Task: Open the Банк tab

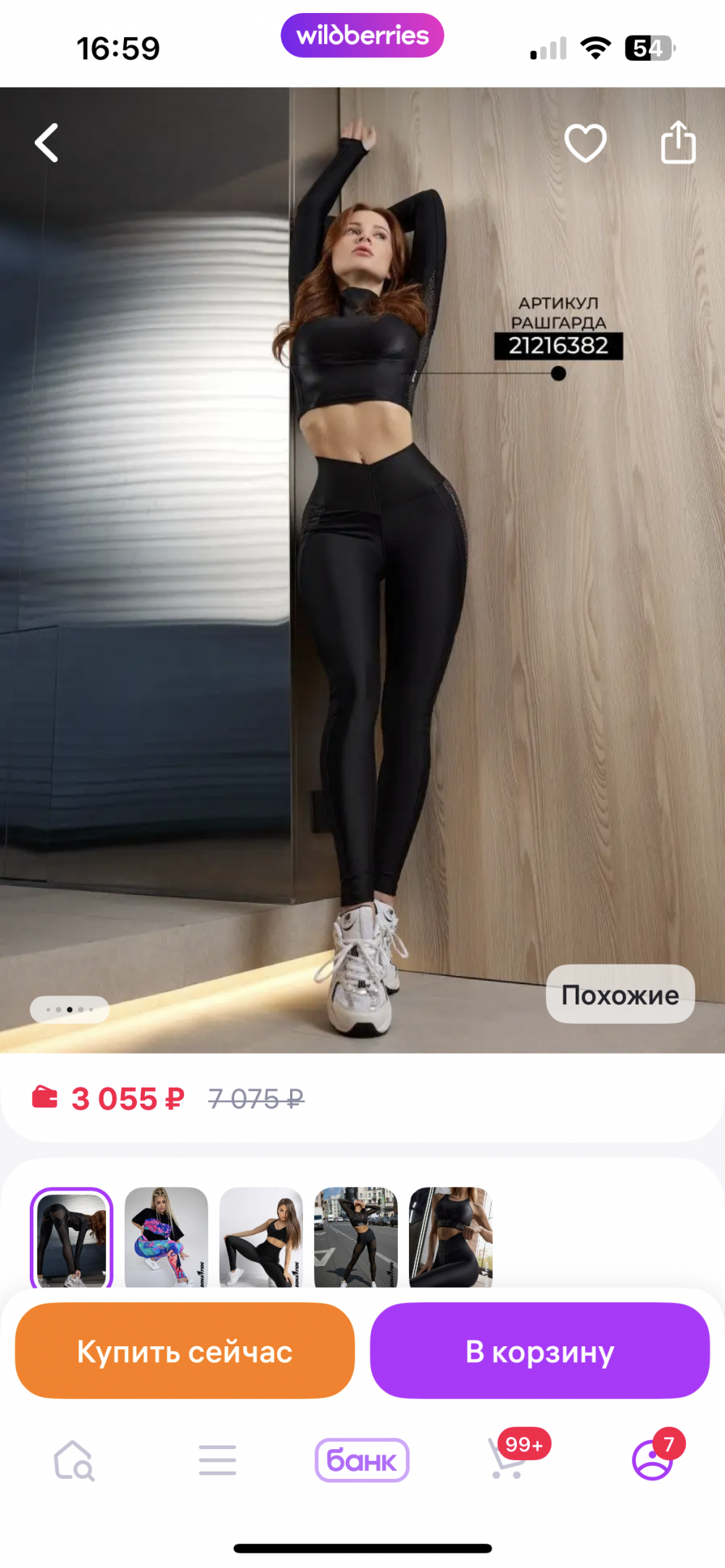Action: click(x=362, y=1460)
